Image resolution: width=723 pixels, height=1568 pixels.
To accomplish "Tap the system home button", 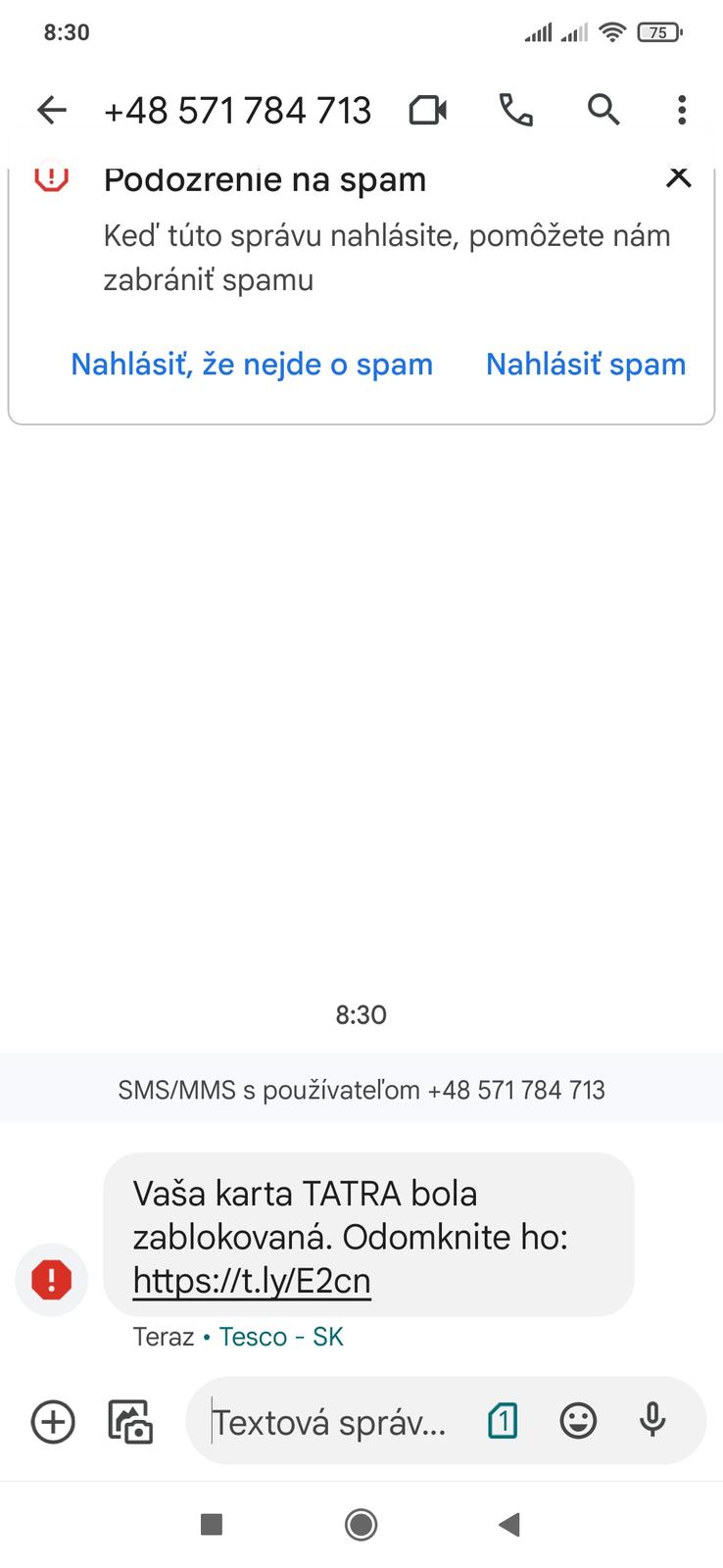I will [361, 1524].
